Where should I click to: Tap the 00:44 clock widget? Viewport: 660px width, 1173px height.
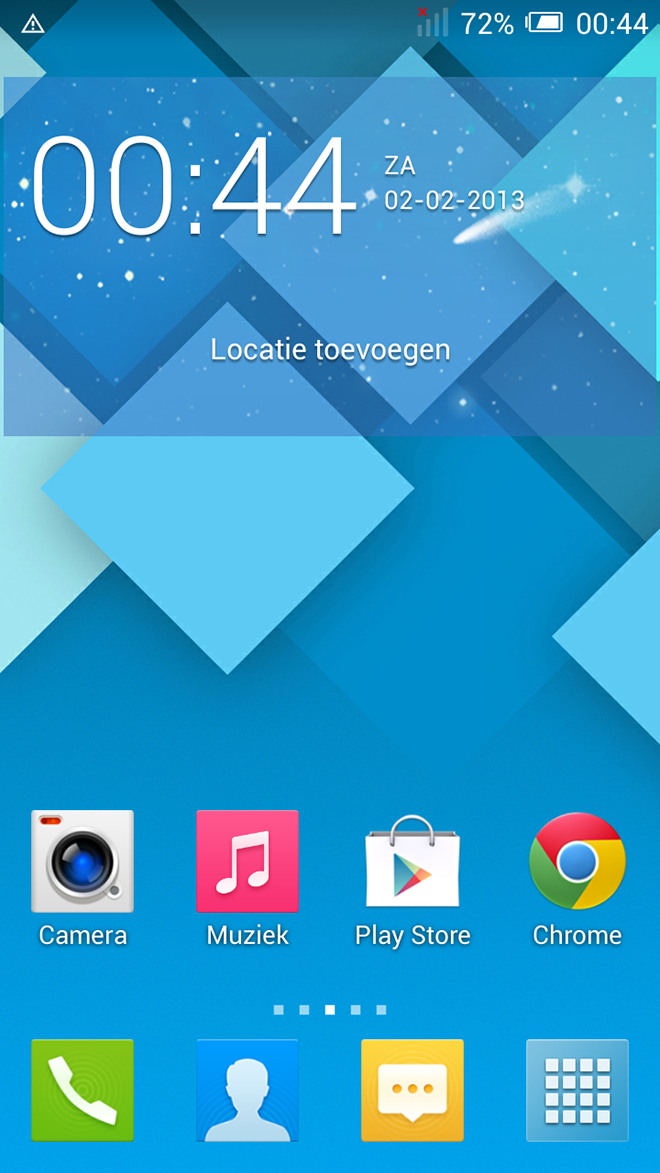click(193, 186)
